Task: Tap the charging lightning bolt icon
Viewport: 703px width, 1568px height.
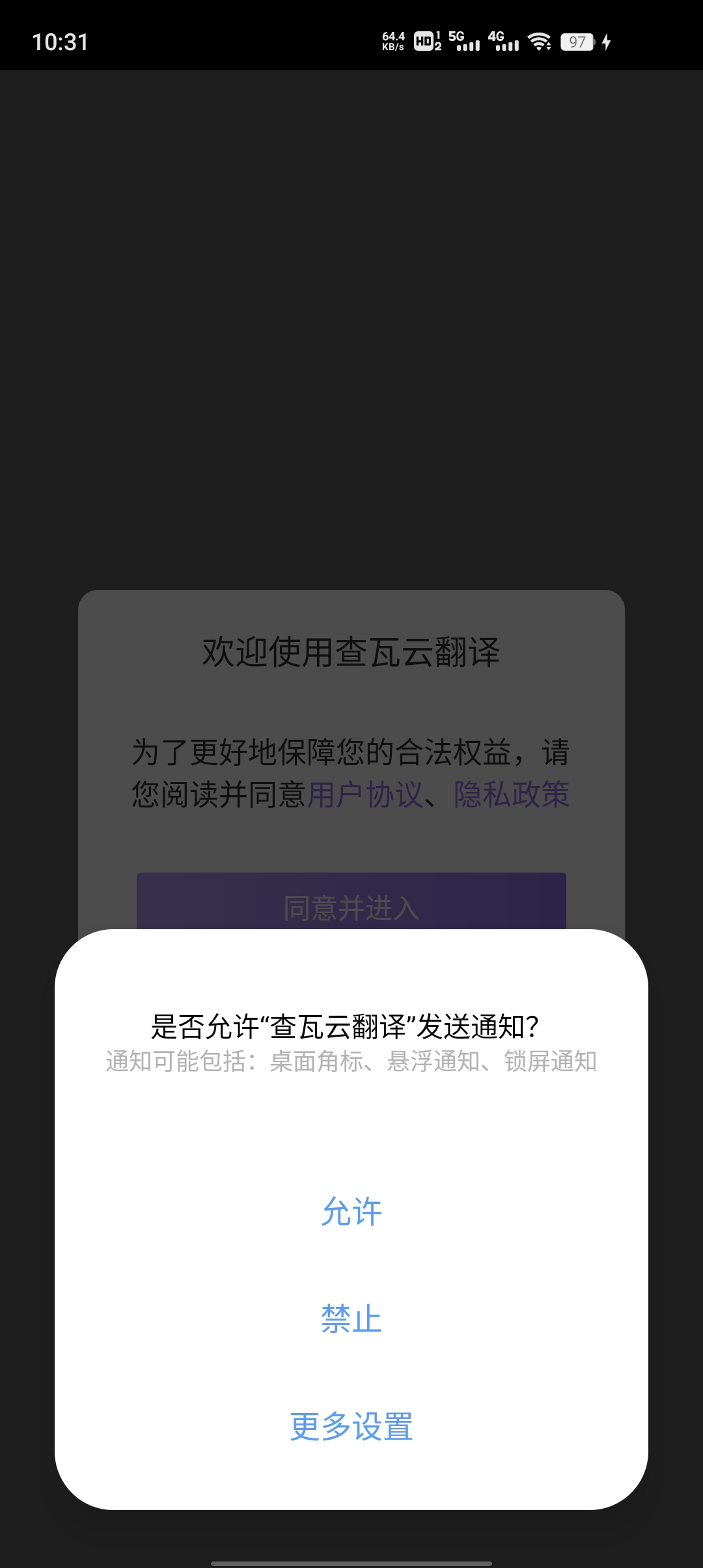Action: [x=606, y=42]
